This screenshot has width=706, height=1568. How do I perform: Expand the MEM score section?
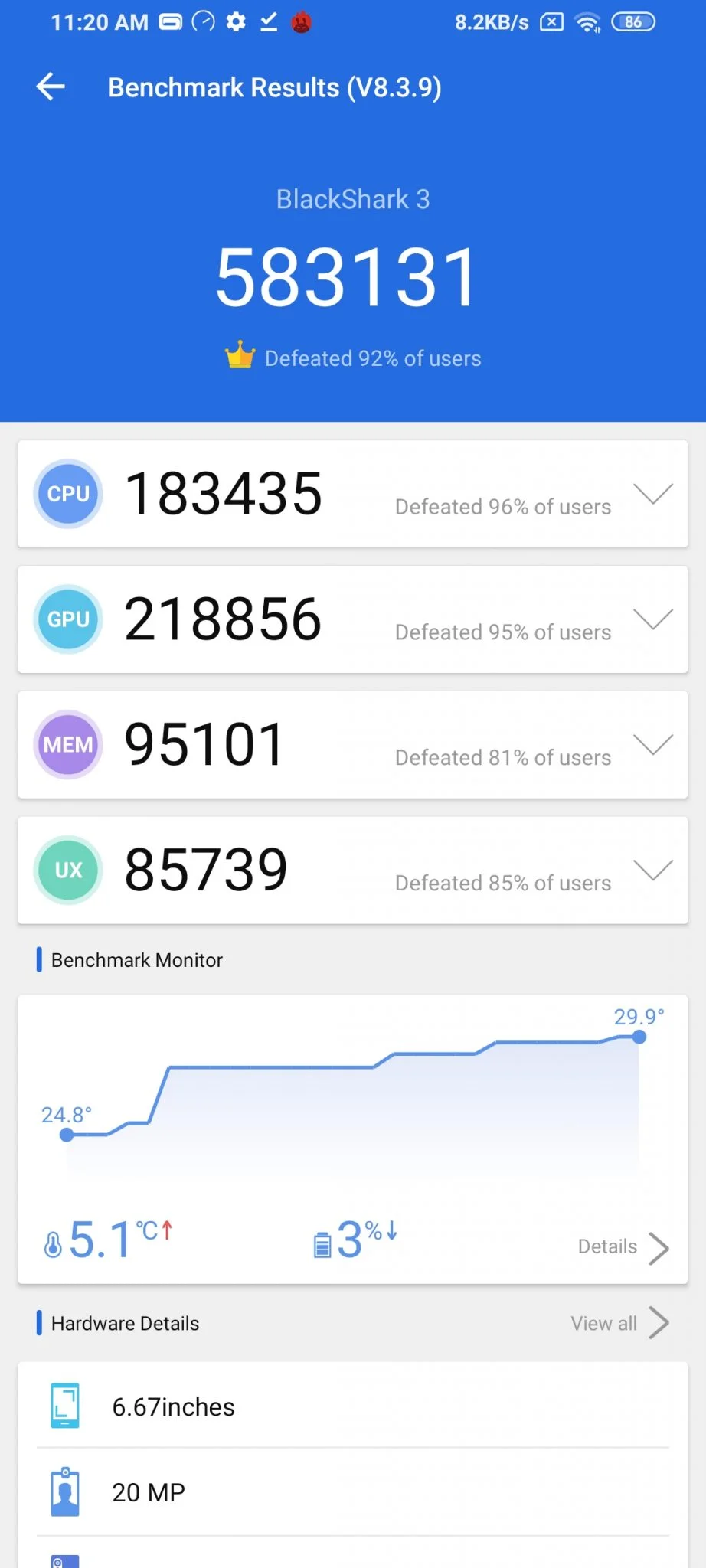pos(652,744)
